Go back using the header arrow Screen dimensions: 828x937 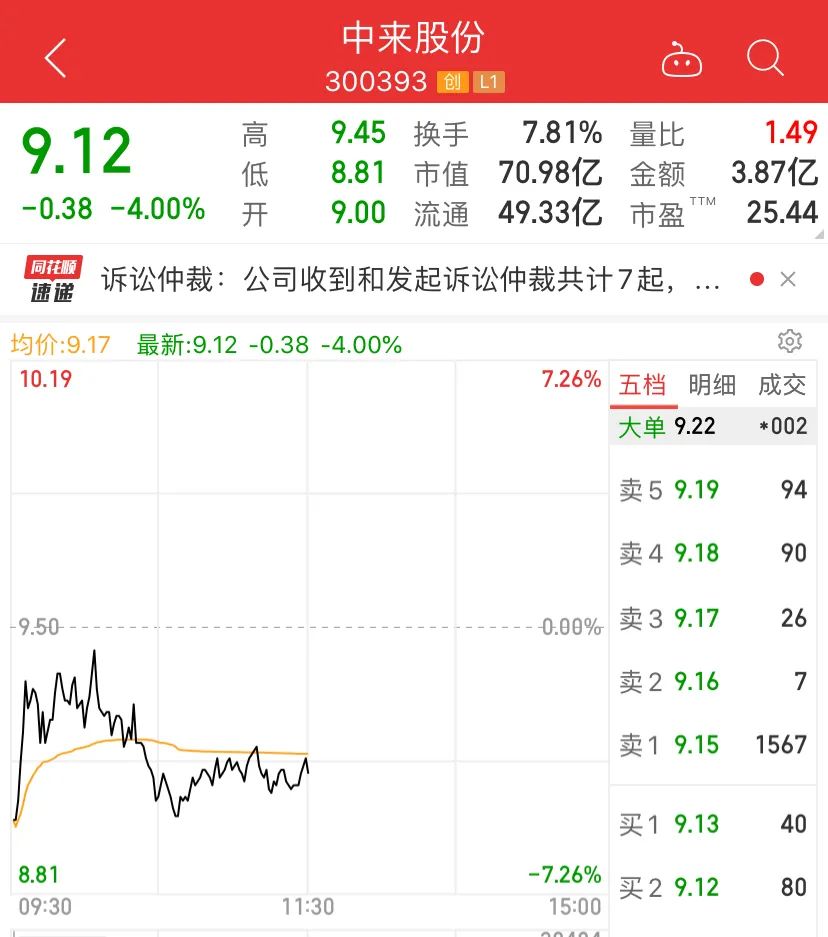pos(56,59)
